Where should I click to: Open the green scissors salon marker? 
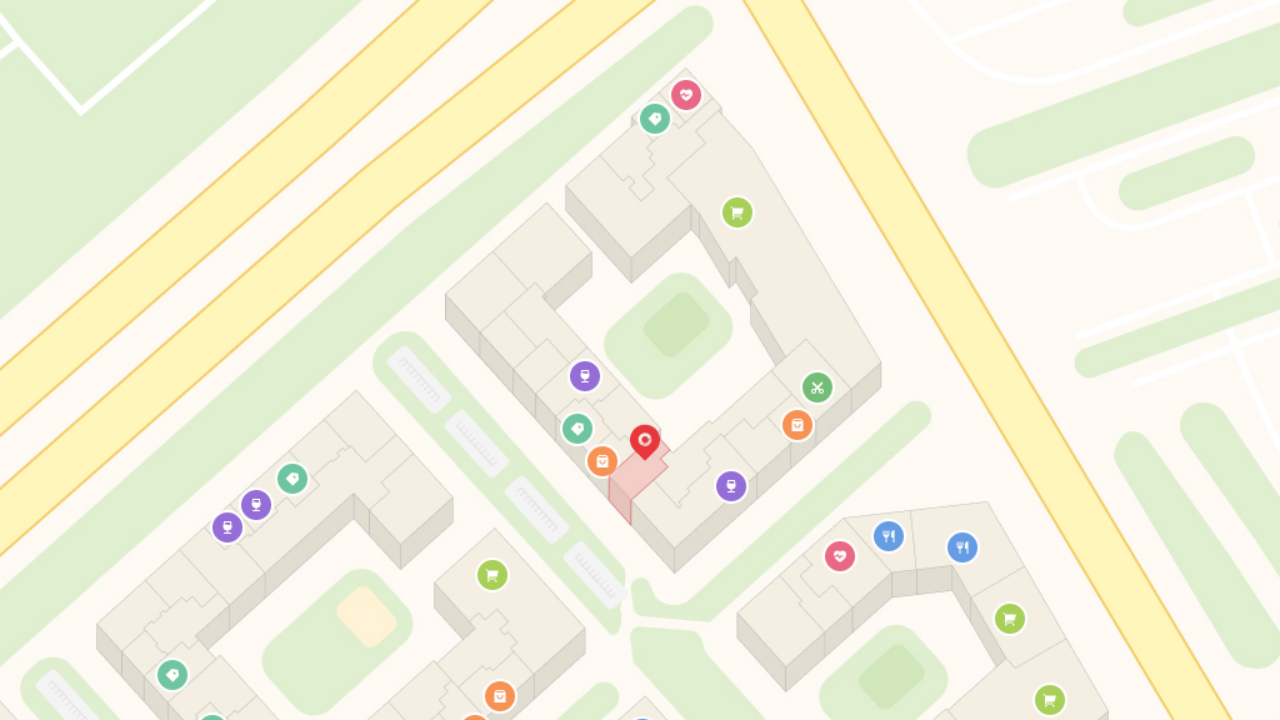817,388
